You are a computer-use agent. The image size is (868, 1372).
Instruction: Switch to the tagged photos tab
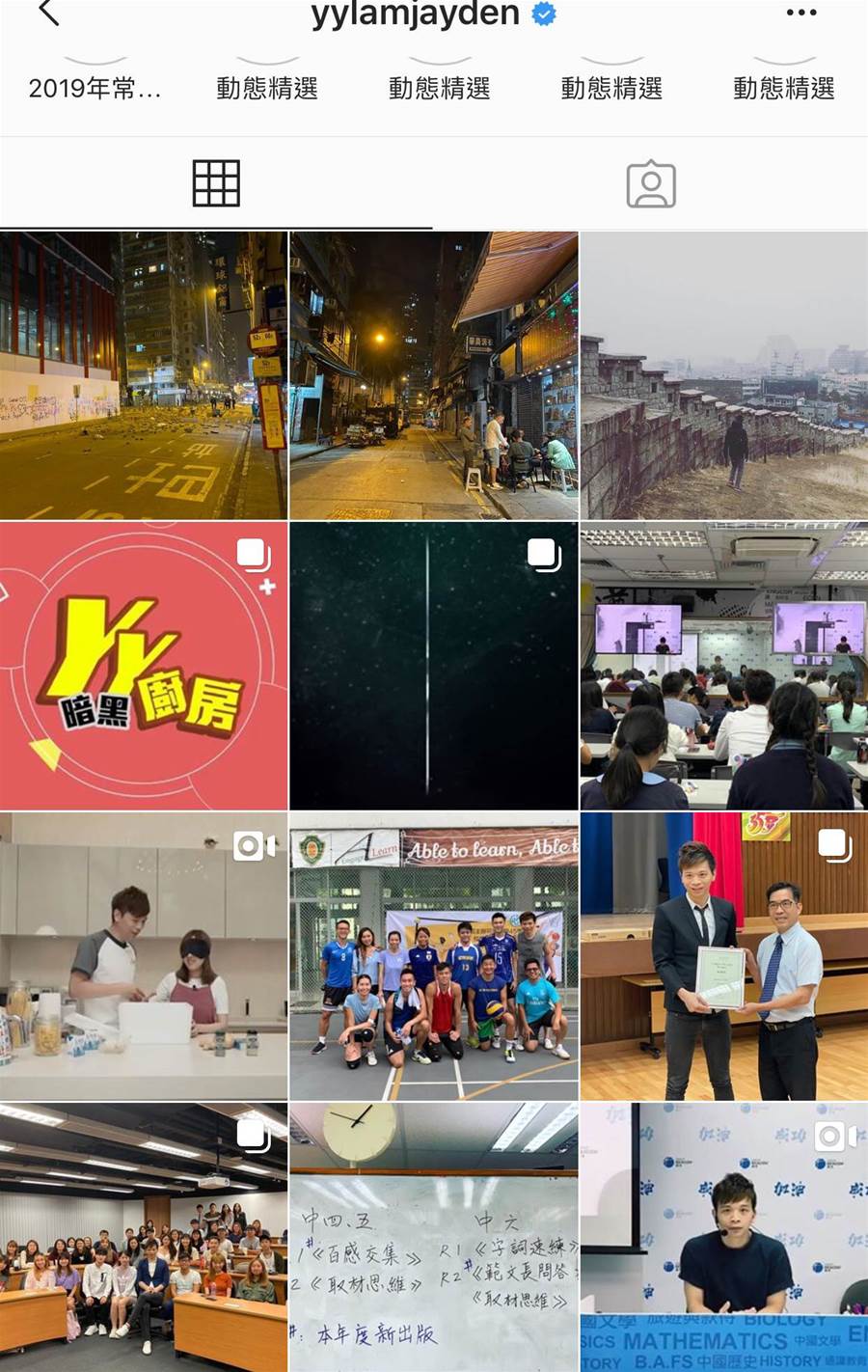coord(651,183)
